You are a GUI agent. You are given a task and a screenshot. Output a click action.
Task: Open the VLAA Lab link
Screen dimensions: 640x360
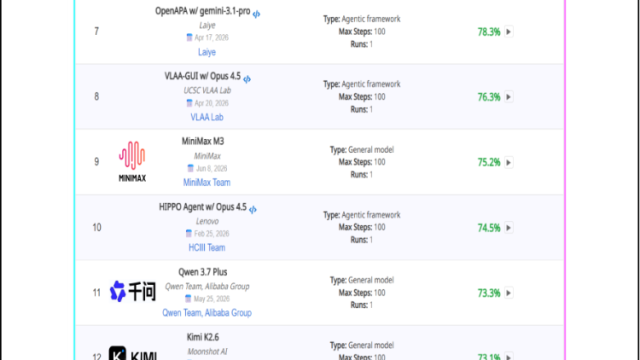pyautogui.click(x=207, y=117)
